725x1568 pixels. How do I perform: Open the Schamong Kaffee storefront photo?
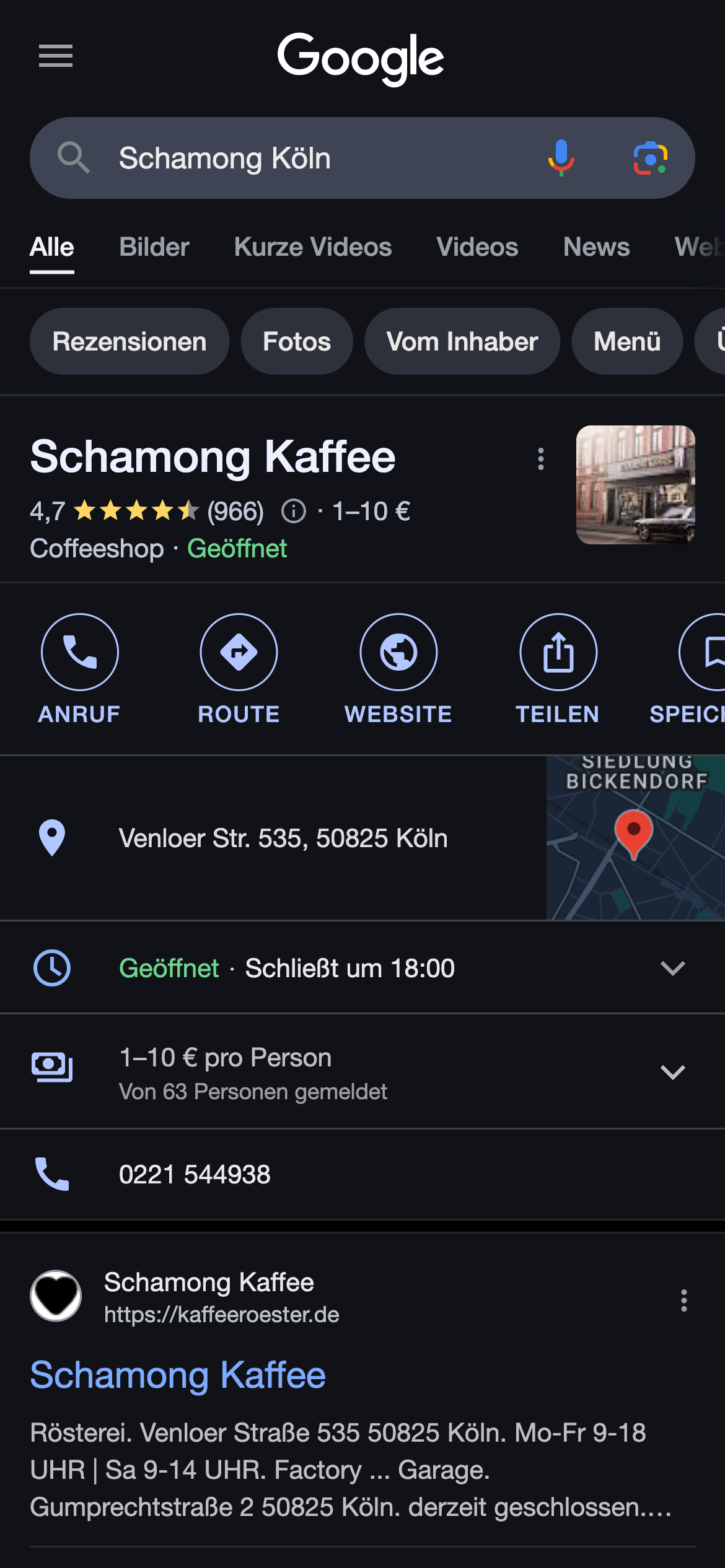[635, 485]
